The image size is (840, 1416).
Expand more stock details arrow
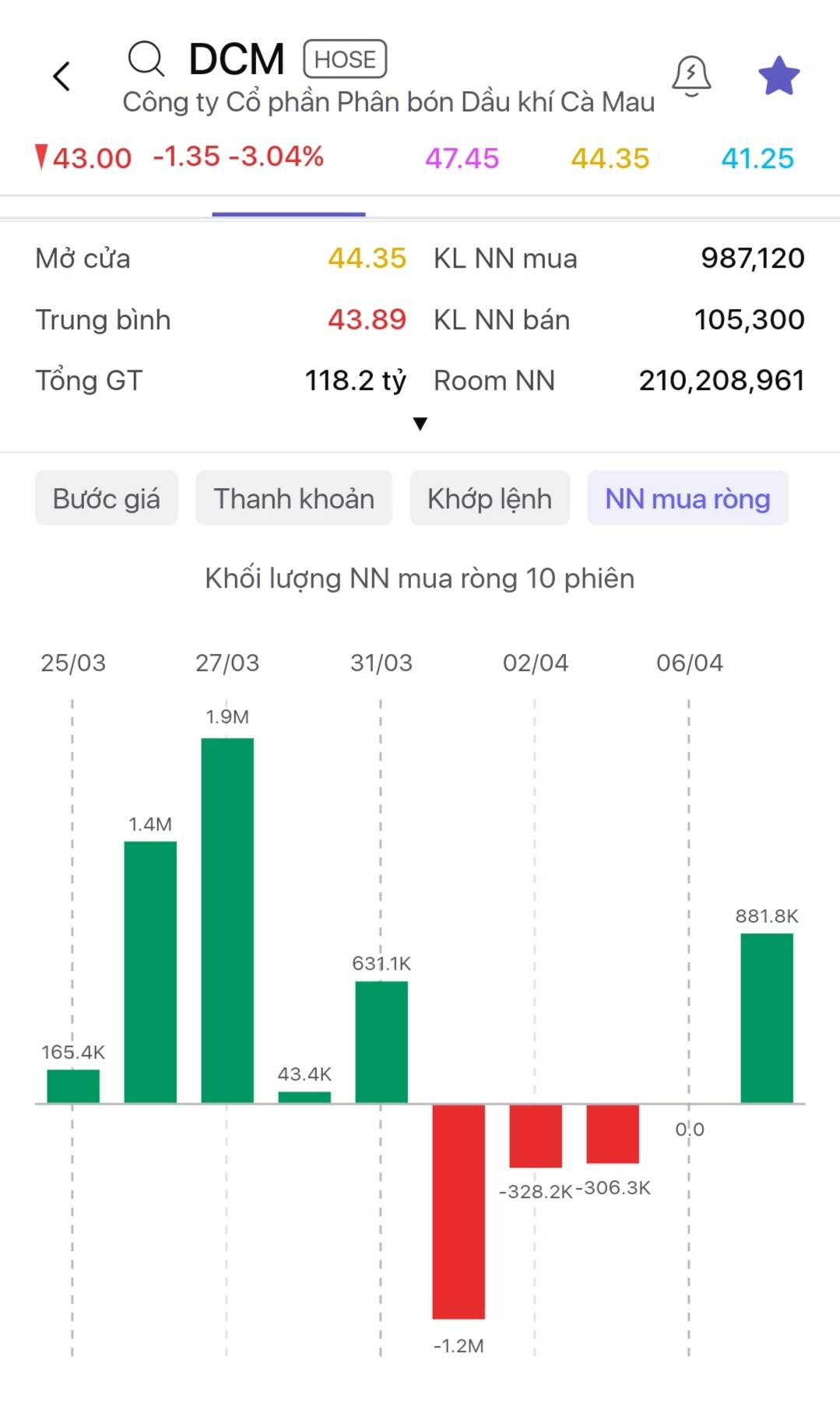click(420, 424)
